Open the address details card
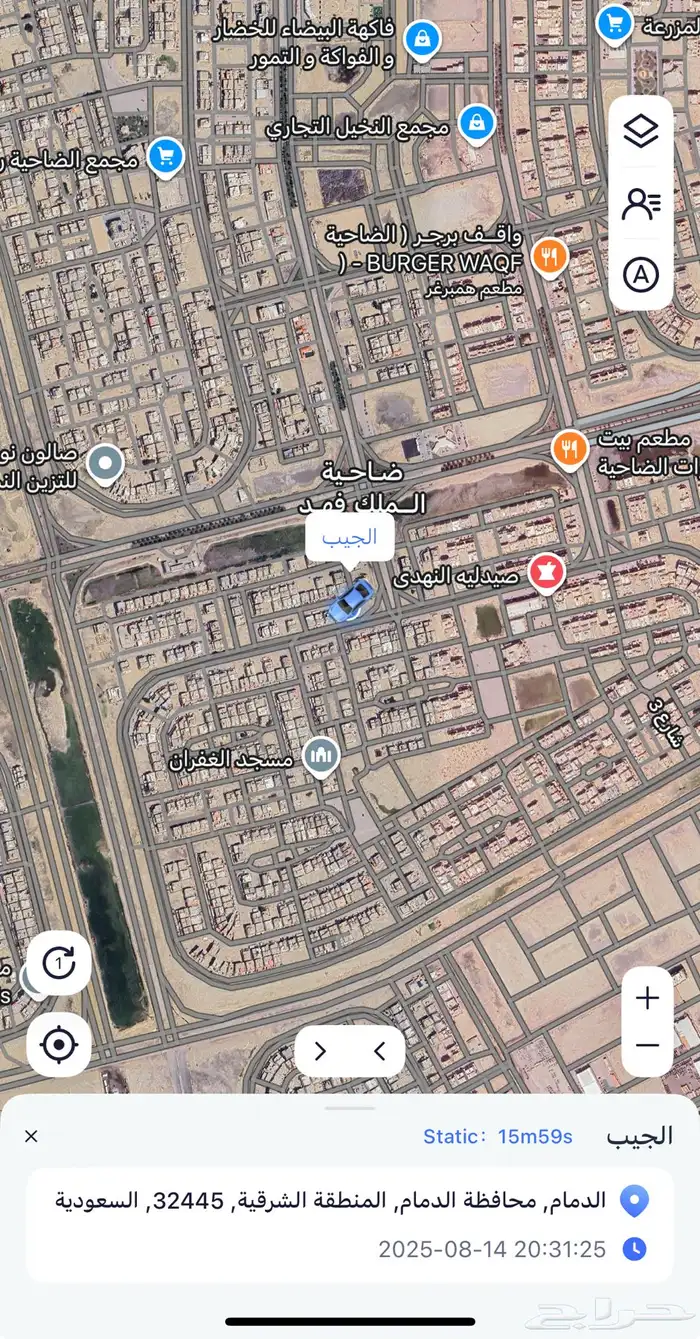The height and width of the screenshot is (1339, 700). point(350,1224)
